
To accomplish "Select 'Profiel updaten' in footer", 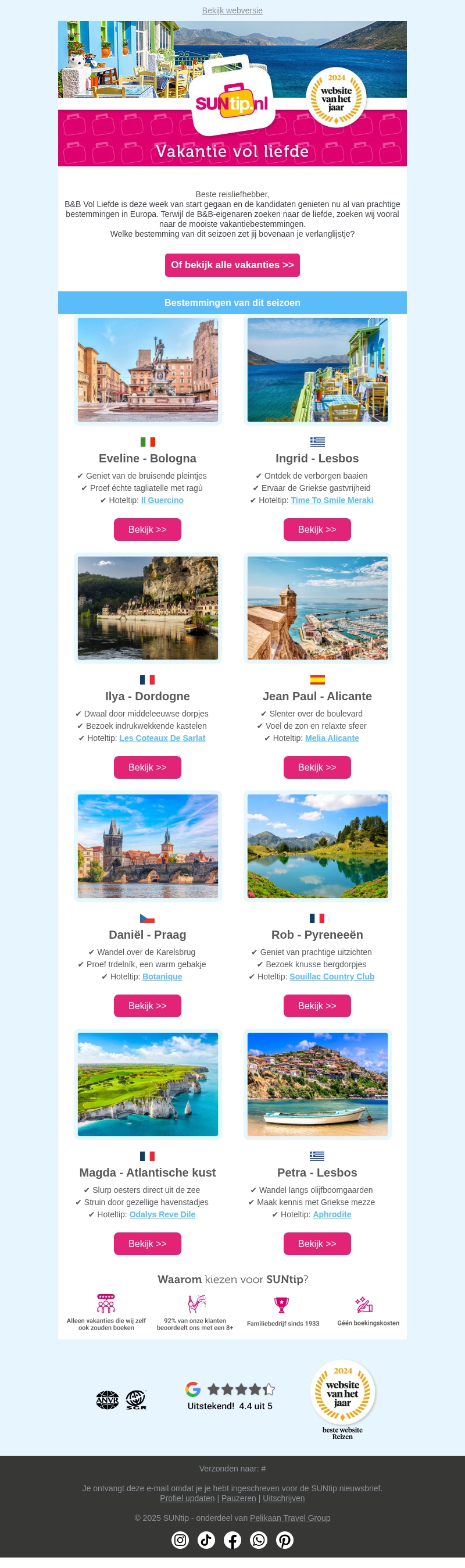I will click(x=187, y=1498).
